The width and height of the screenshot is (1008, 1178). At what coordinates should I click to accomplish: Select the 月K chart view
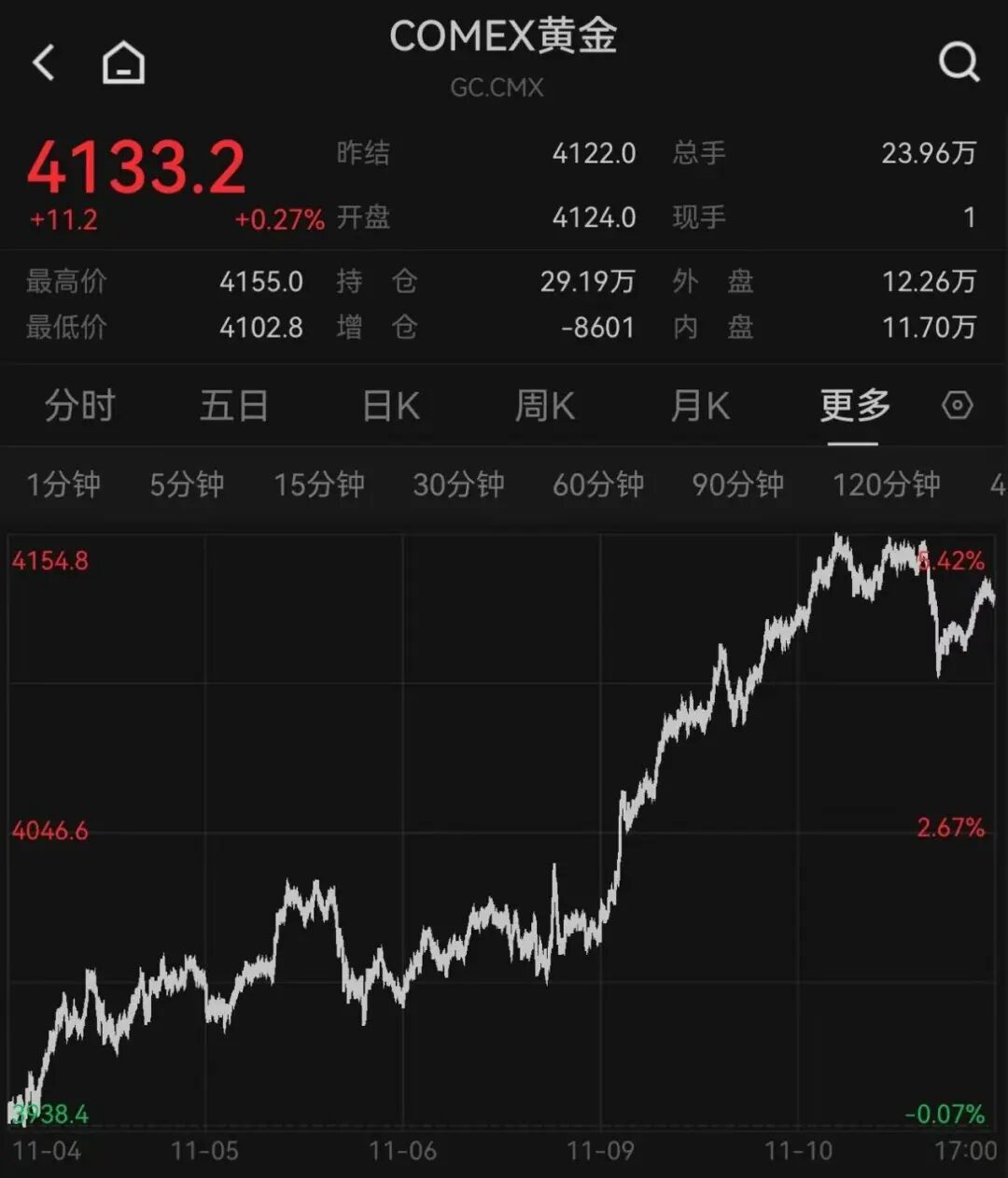click(700, 406)
